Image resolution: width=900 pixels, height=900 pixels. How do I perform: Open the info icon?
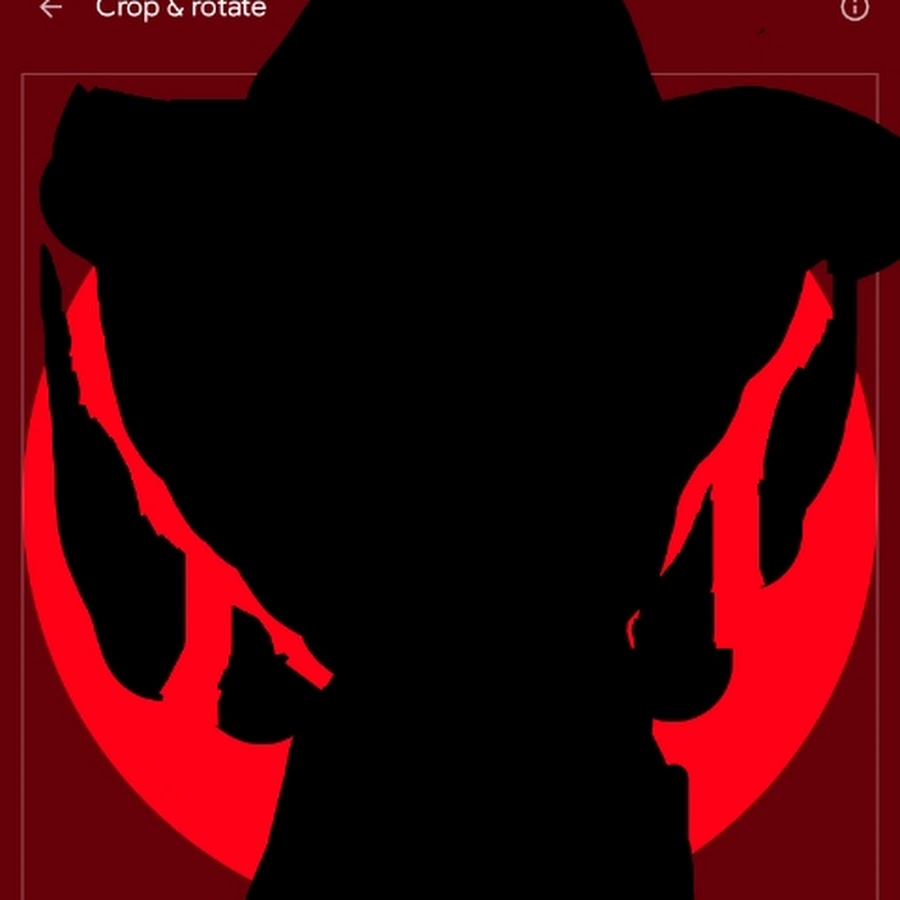[x=854, y=9]
